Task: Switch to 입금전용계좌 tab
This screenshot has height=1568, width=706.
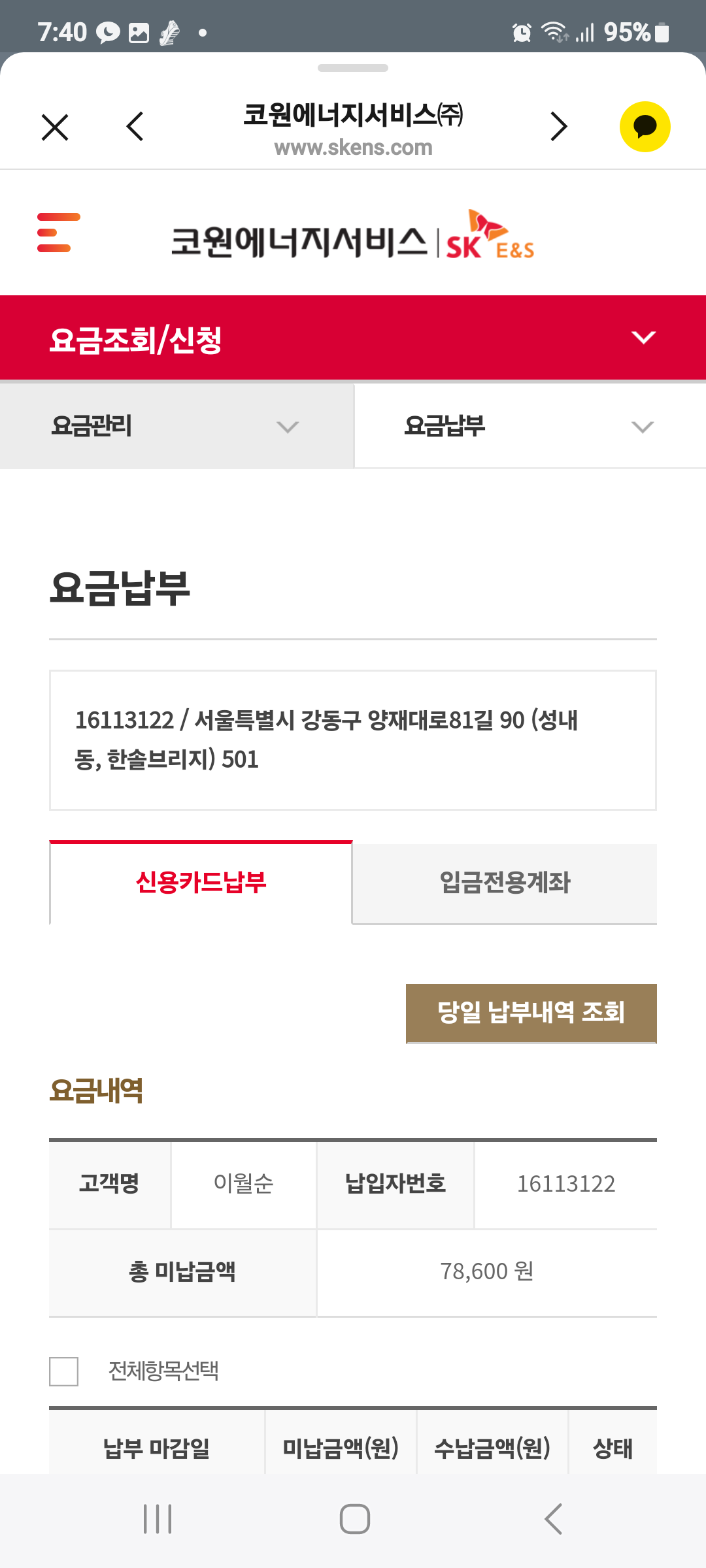Action: pyautogui.click(x=505, y=883)
